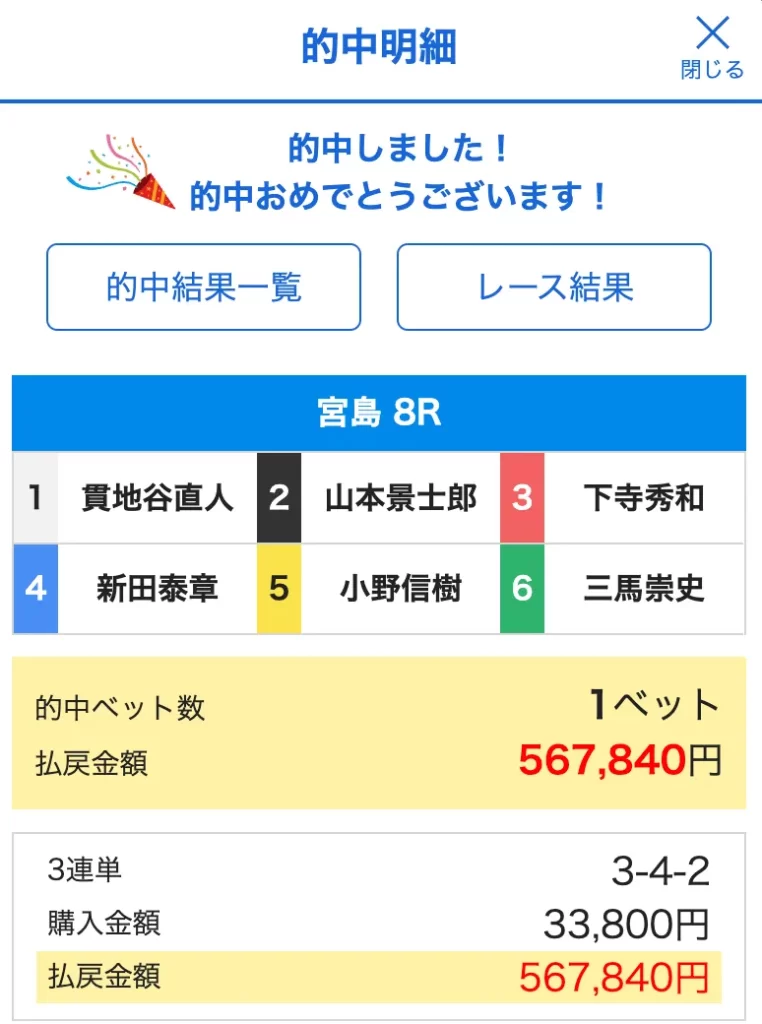The image size is (762, 1024).
Task: Open the 的中結果一覧 list
Action: [x=203, y=288]
